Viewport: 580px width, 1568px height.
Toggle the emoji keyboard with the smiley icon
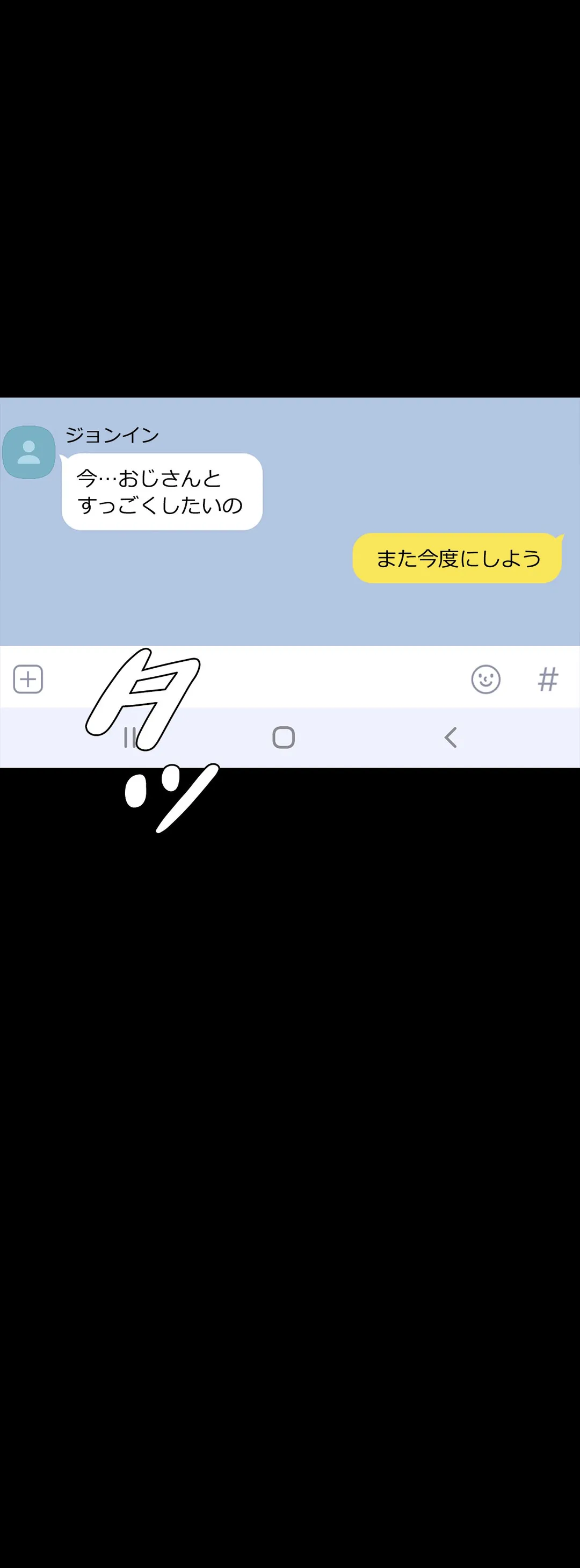point(484,680)
